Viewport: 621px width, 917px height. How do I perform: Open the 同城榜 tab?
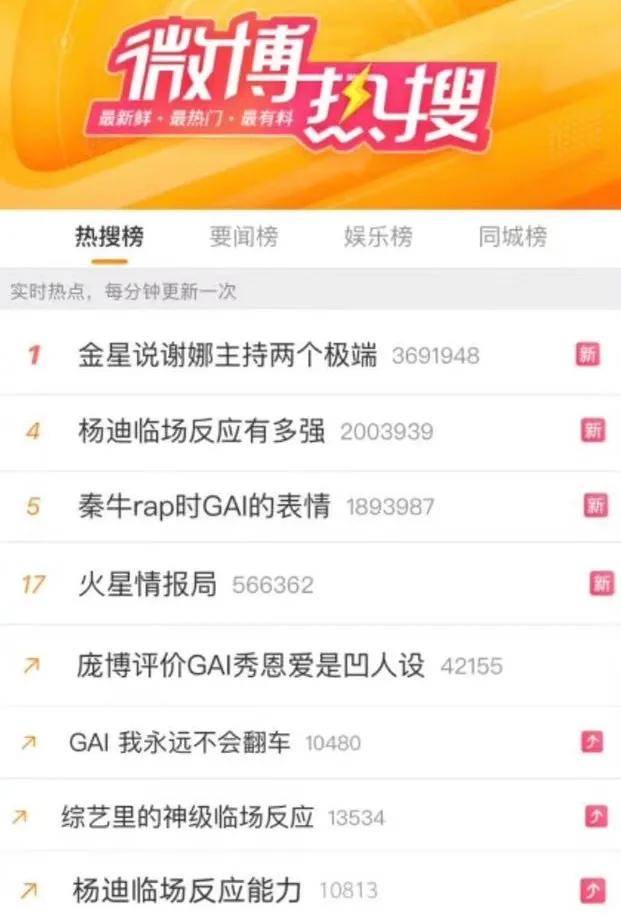[512, 237]
